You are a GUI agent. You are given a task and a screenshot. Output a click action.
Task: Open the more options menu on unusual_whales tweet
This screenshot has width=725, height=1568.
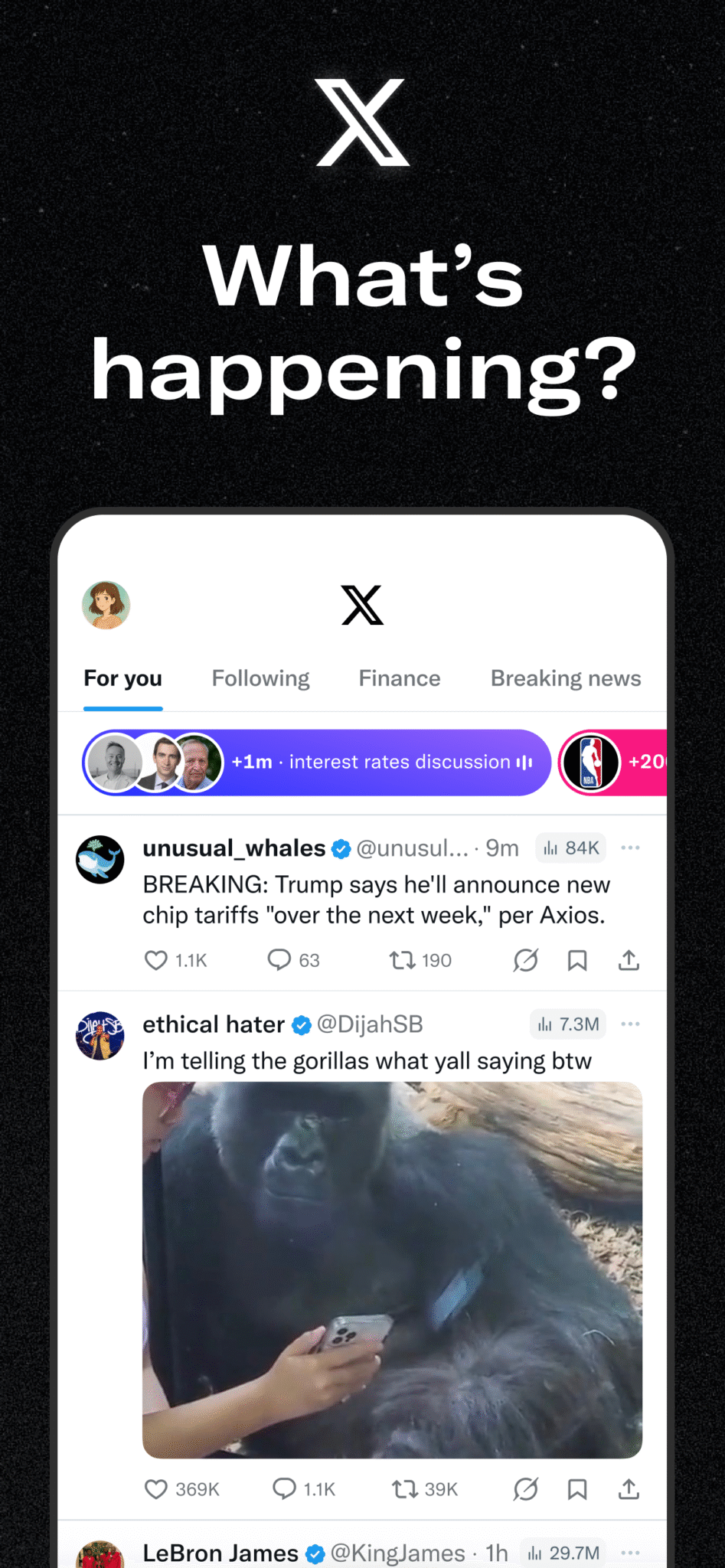tap(631, 847)
